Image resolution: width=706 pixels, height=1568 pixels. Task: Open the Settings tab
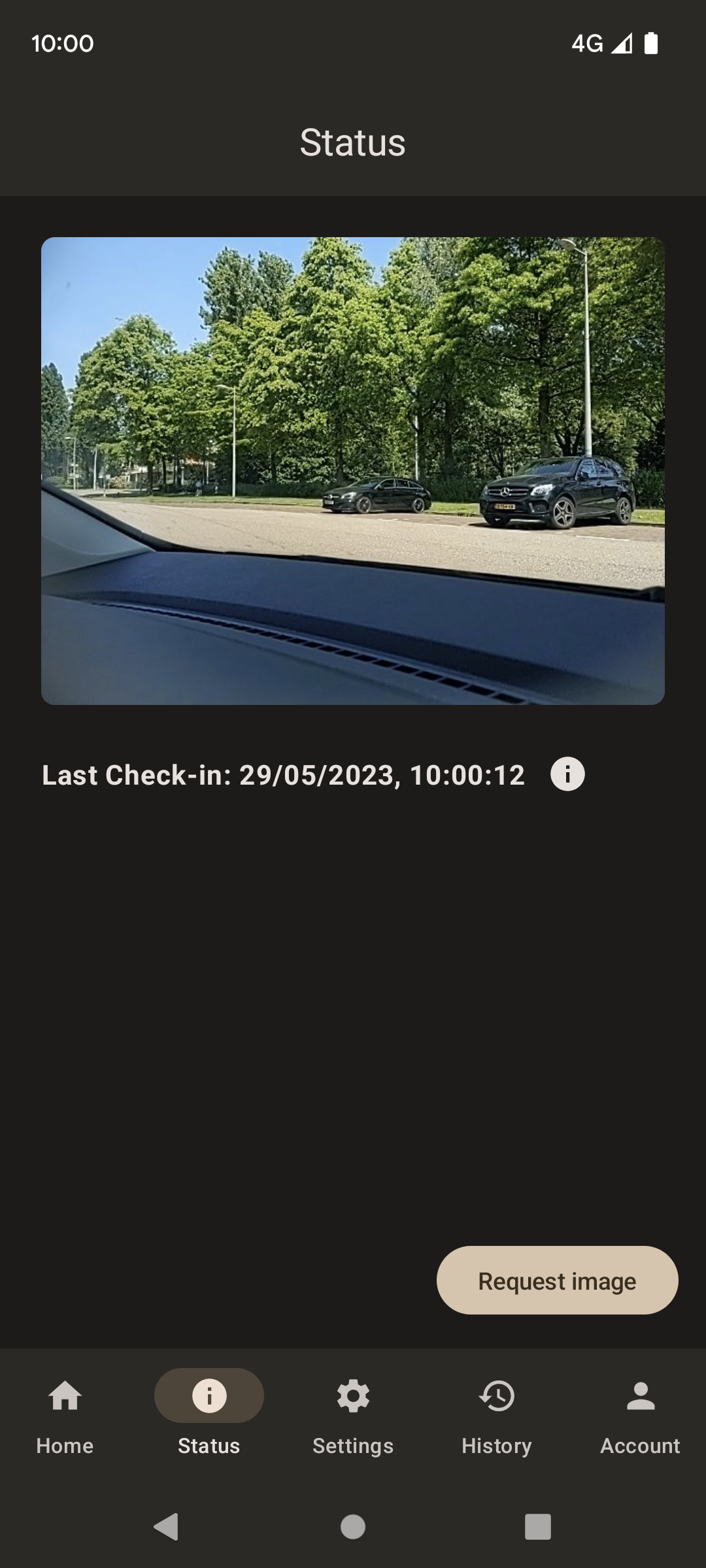(x=353, y=1411)
